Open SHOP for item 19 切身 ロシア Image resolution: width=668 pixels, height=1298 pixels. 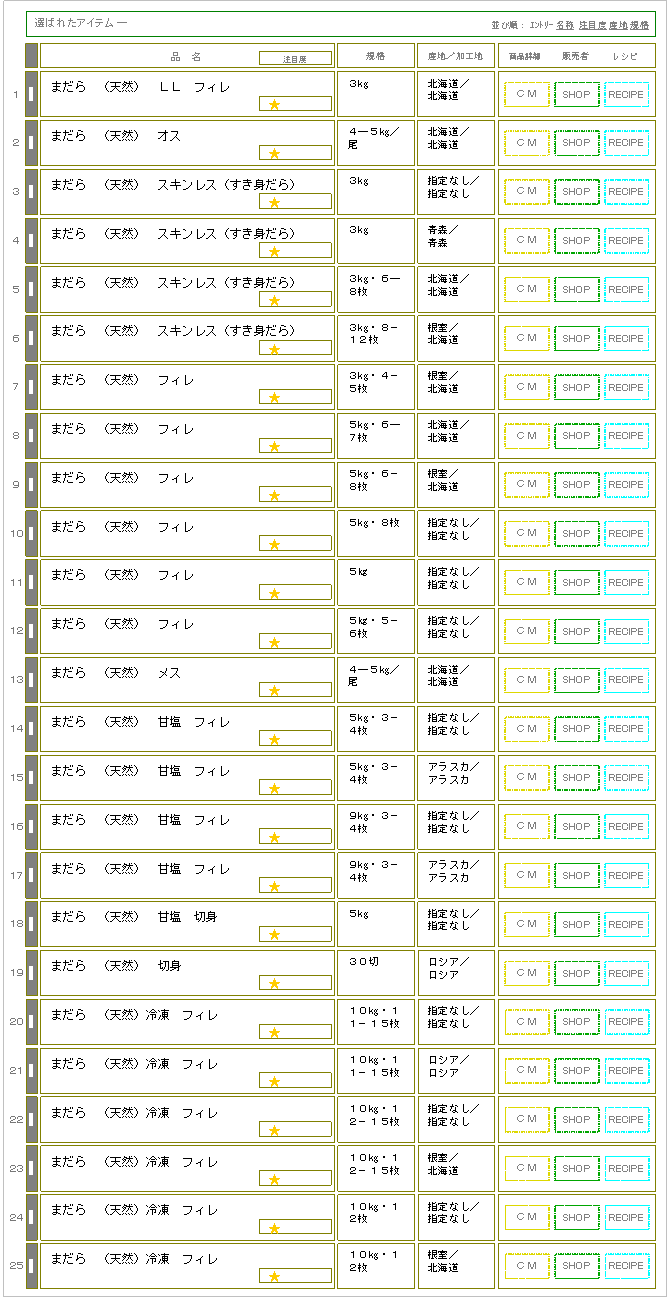coord(576,973)
